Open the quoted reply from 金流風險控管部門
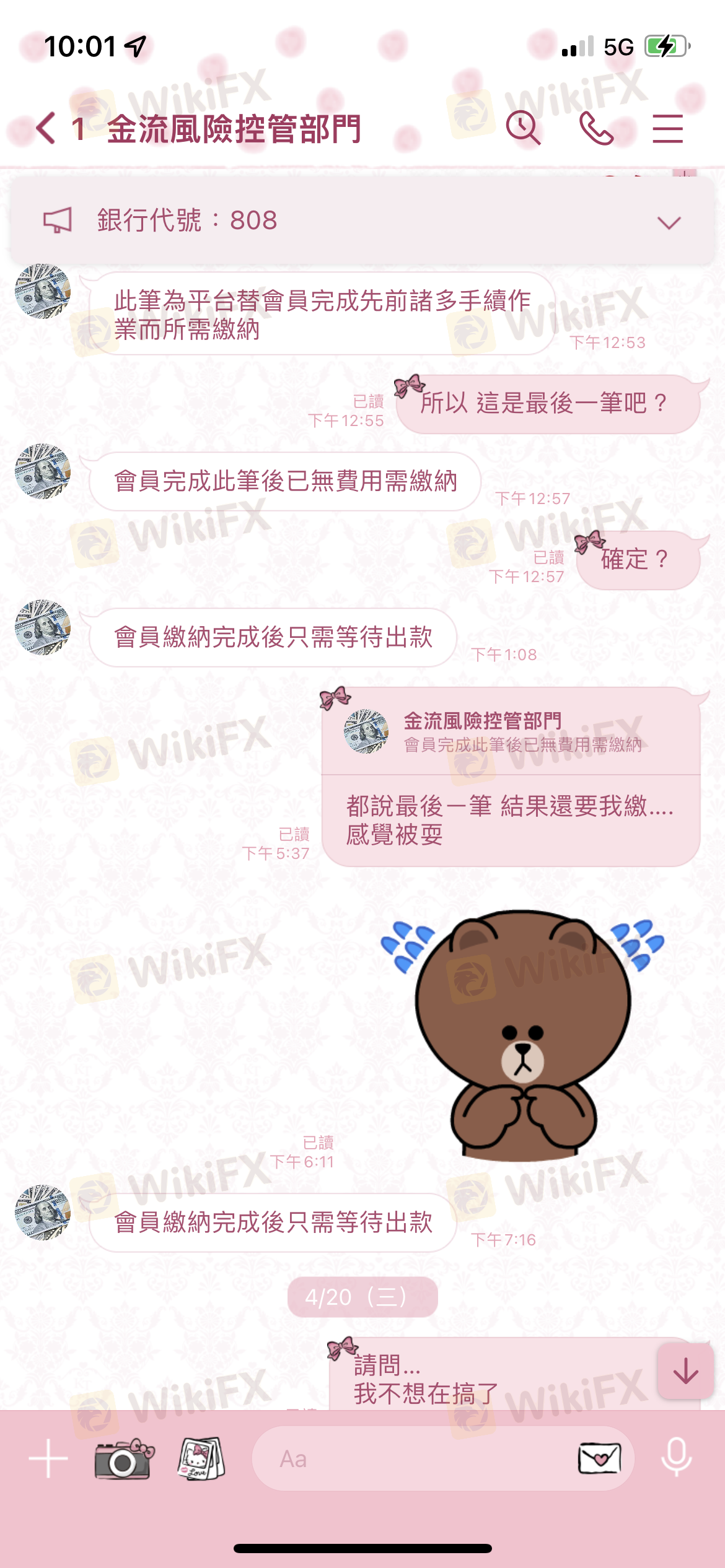This screenshot has width=725, height=1568. coord(511,732)
